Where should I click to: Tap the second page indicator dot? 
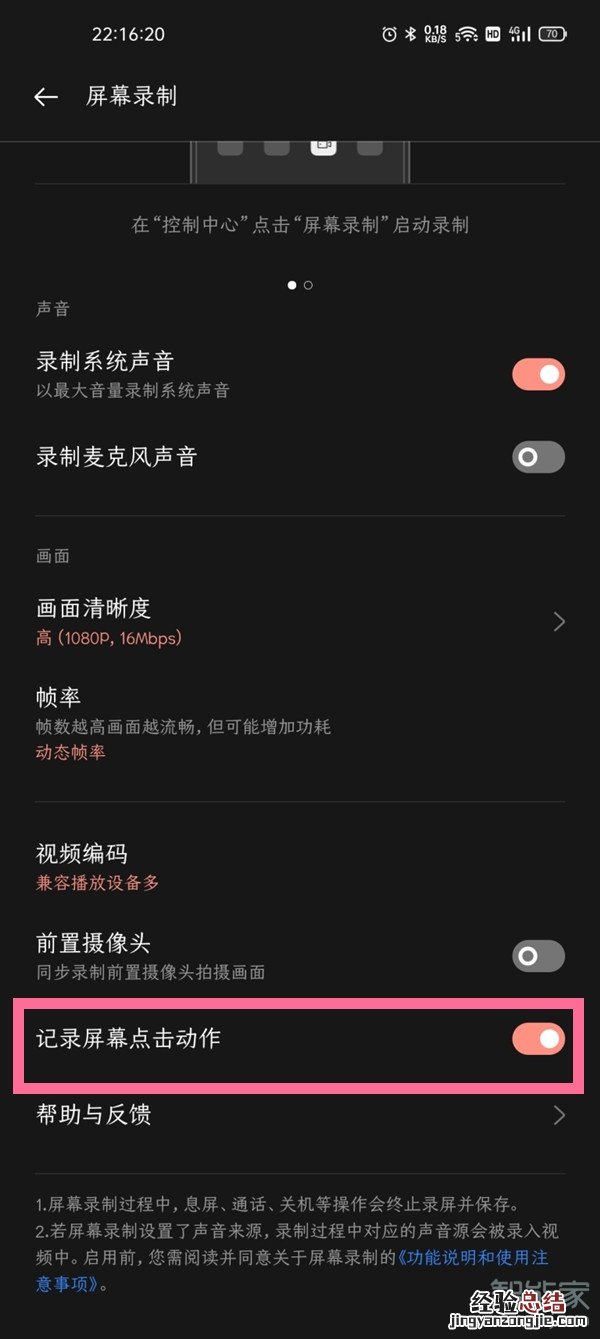308,285
